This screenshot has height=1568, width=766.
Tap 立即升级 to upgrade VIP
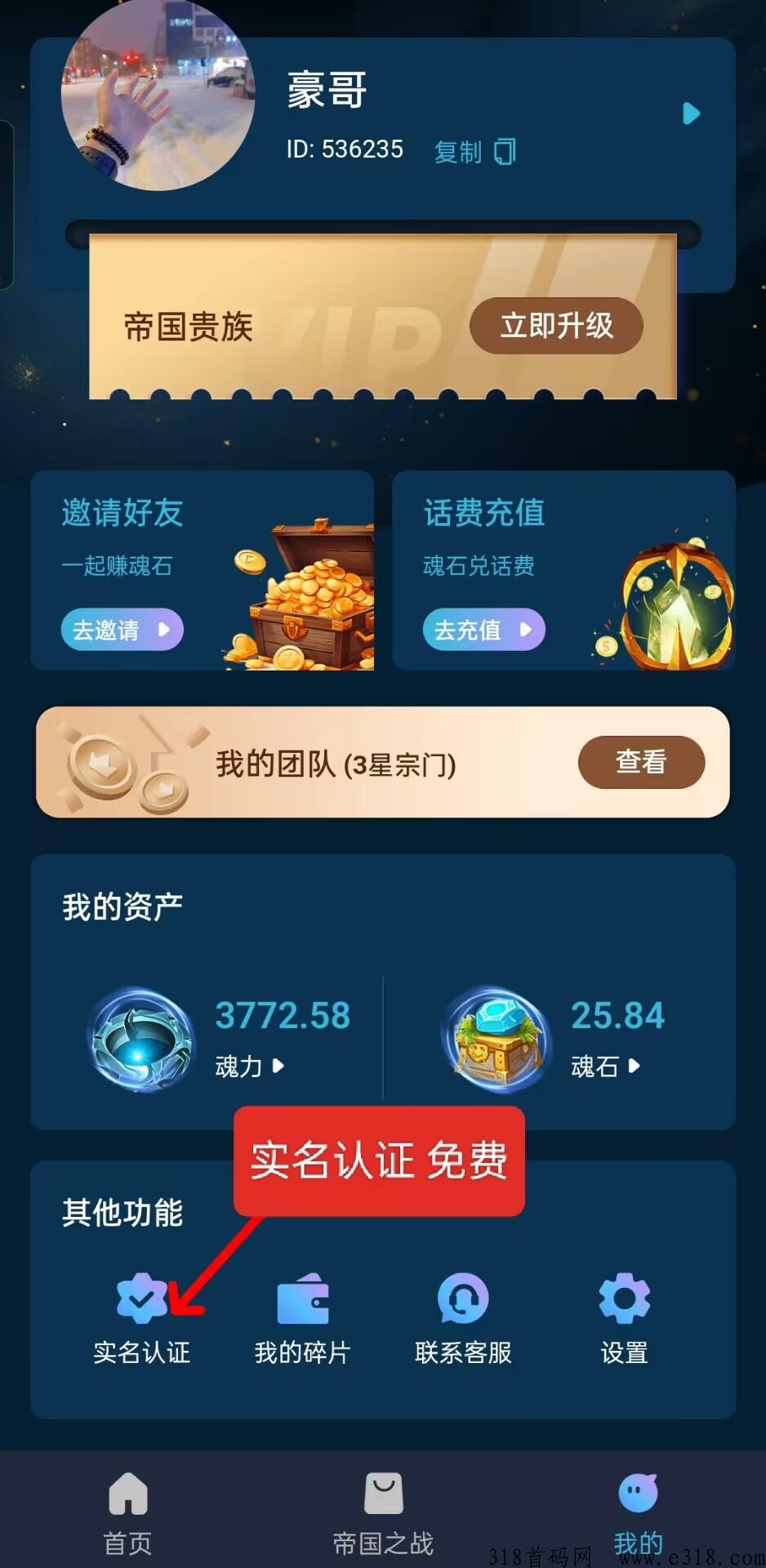pyautogui.click(x=556, y=326)
